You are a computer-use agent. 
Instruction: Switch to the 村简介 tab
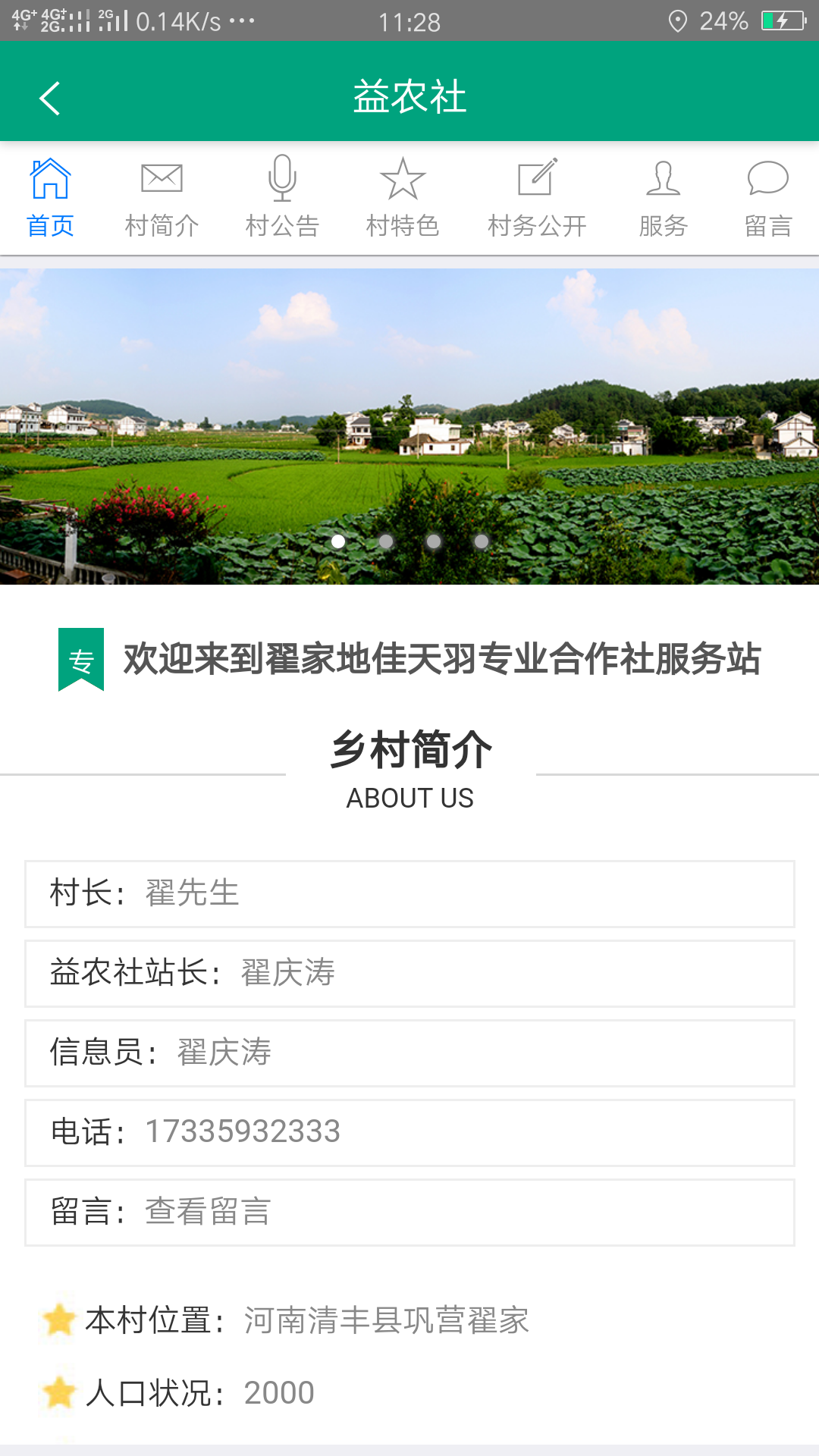pyautogui.click(x=162, y=198)
